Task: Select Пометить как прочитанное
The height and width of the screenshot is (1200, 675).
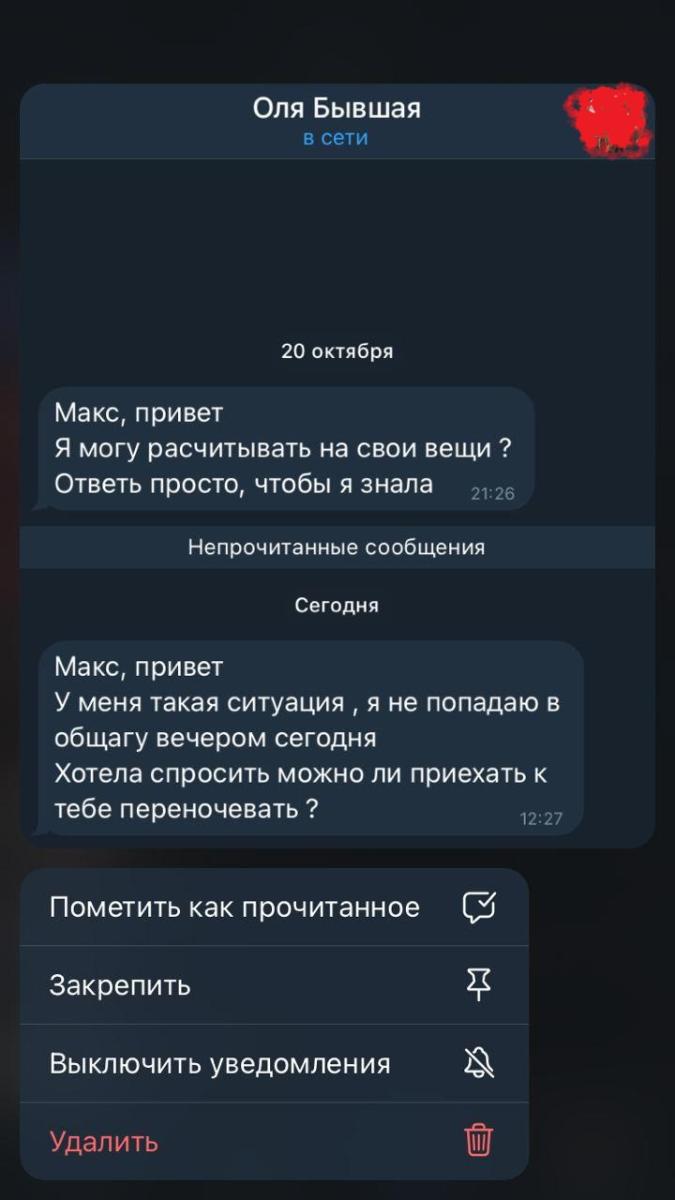Action: pyautogui.click(x=274, y=907)
